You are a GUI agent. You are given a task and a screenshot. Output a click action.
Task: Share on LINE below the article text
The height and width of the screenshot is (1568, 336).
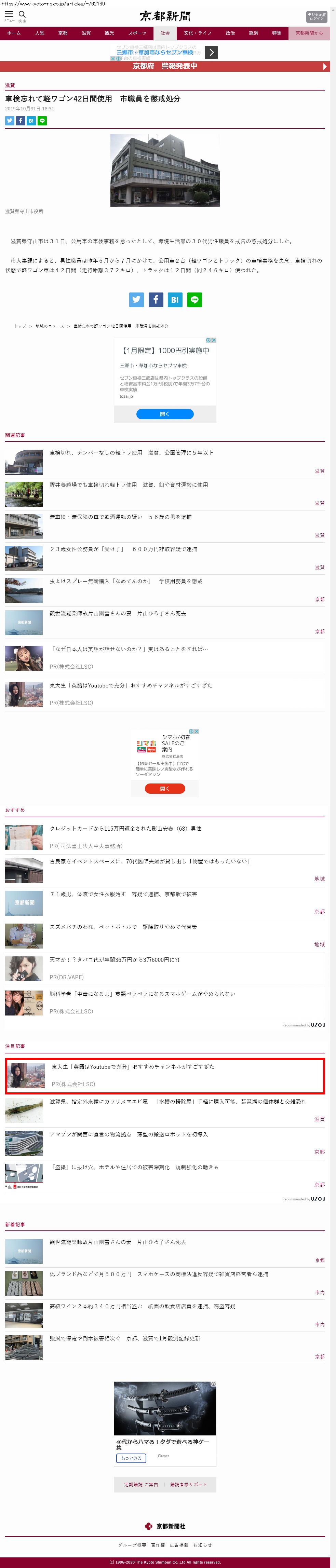click(194, 299)
